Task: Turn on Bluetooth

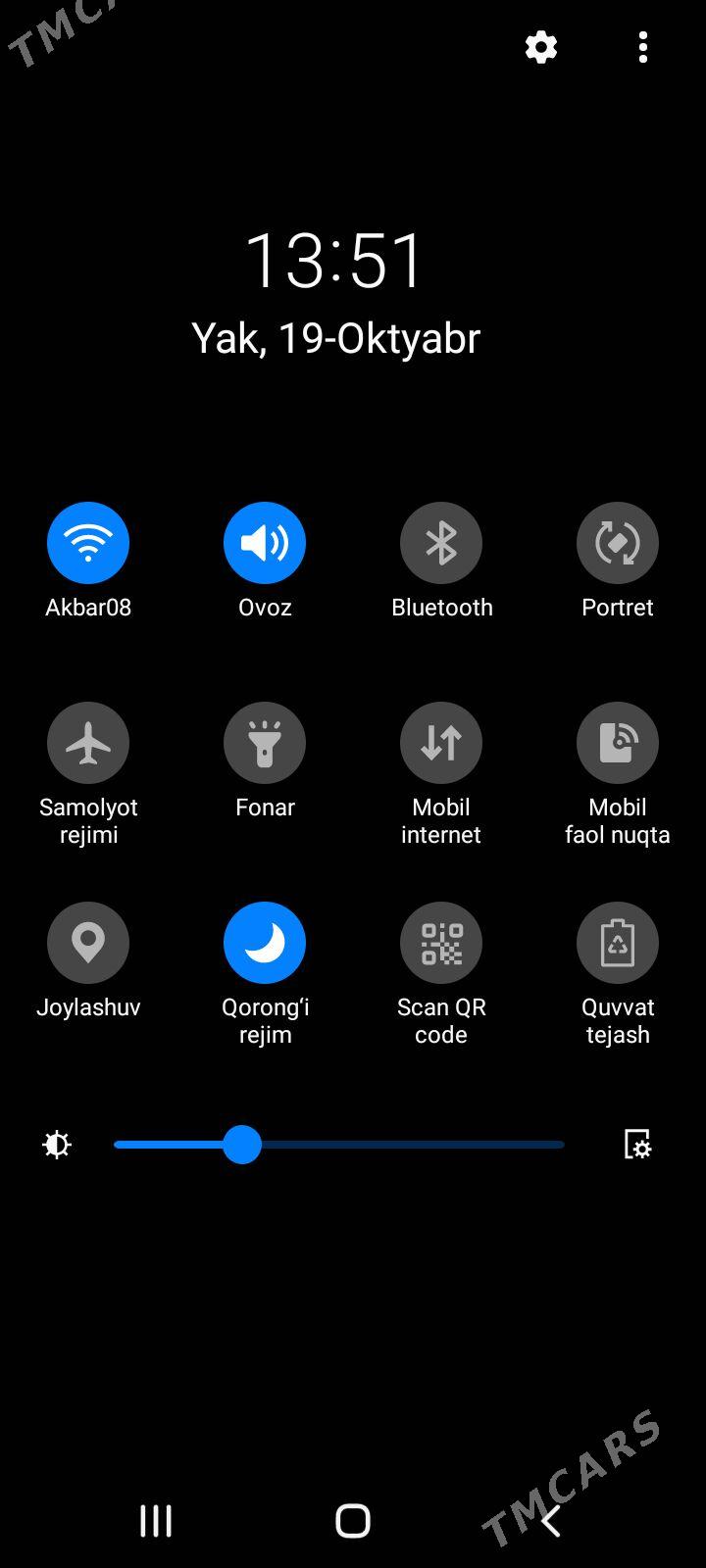Action: (441, 543)
